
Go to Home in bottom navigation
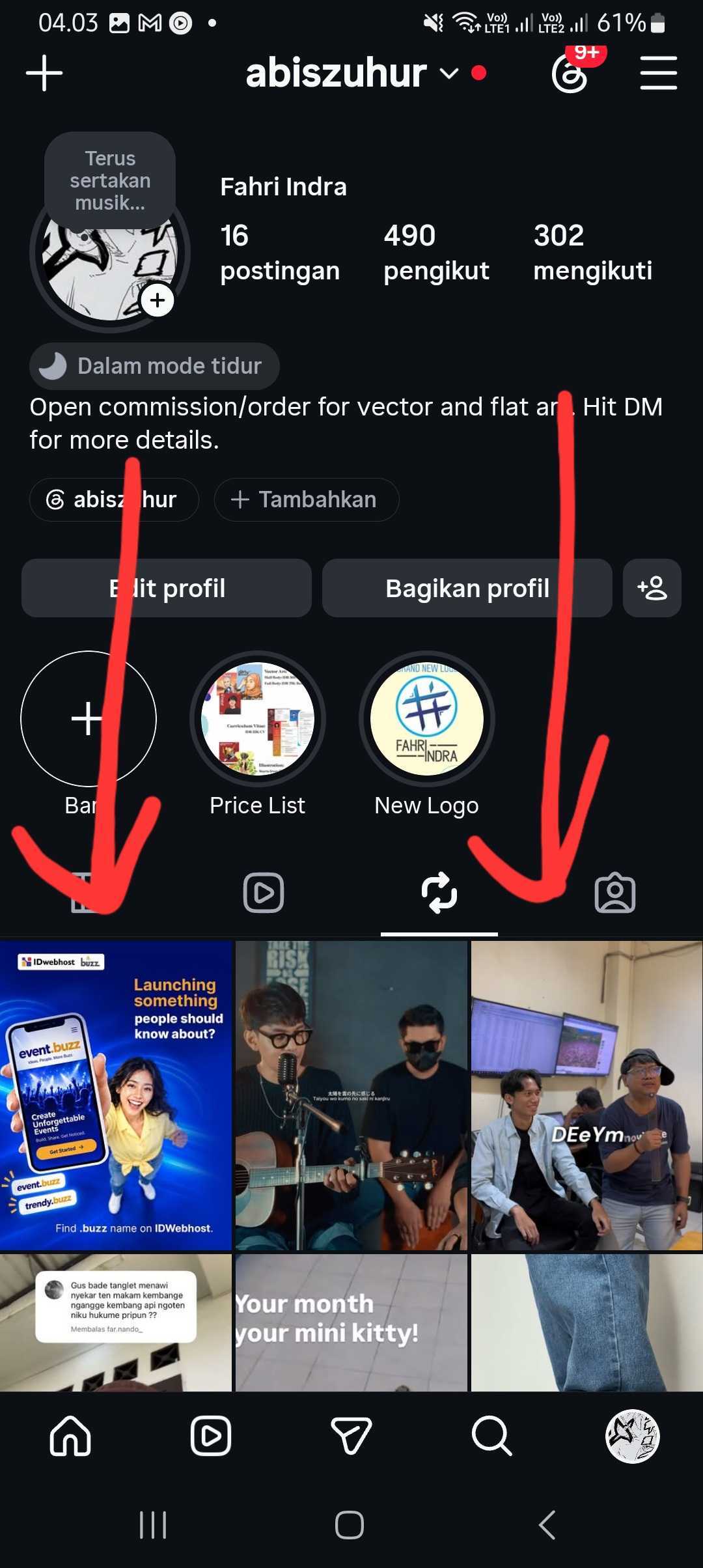click(70, 1435)
